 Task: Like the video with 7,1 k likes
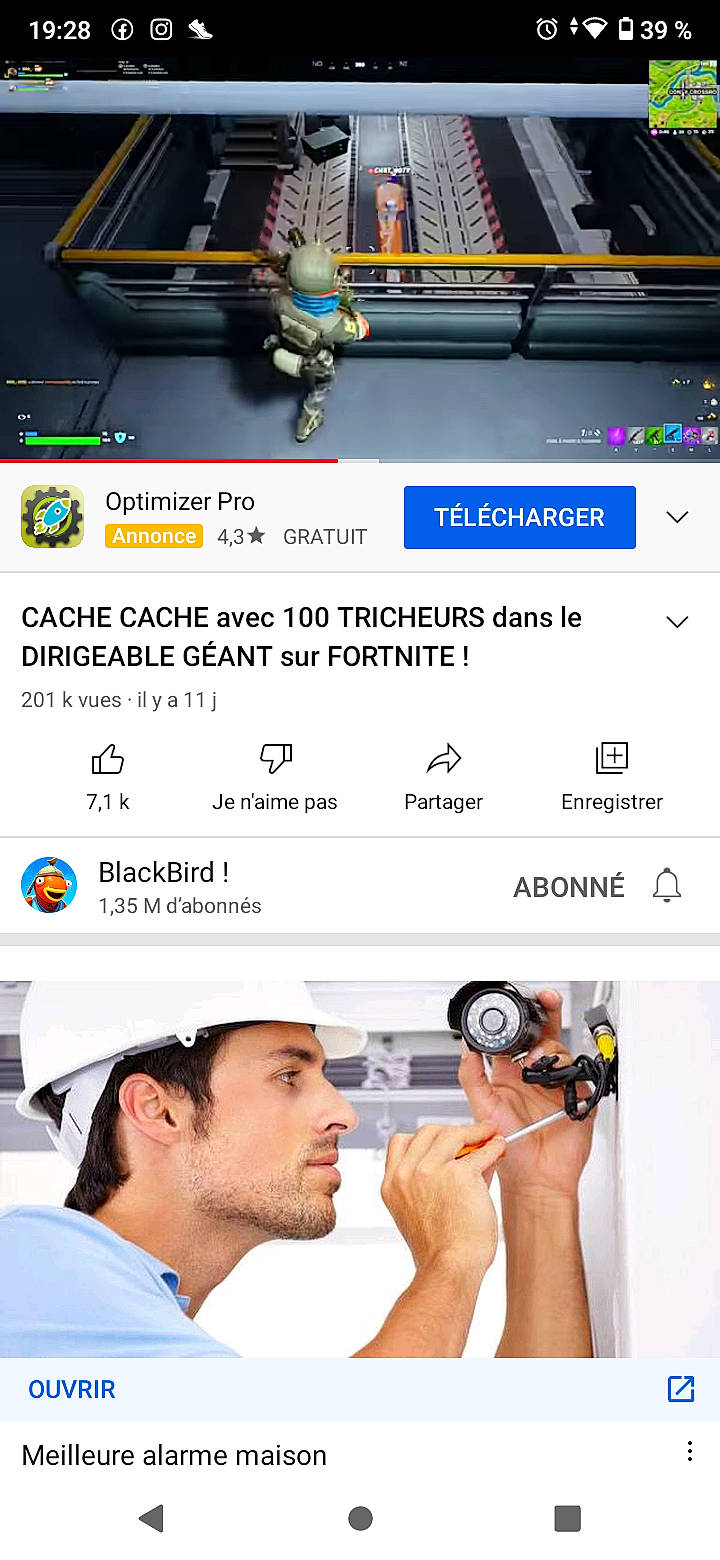click(108, 760)
